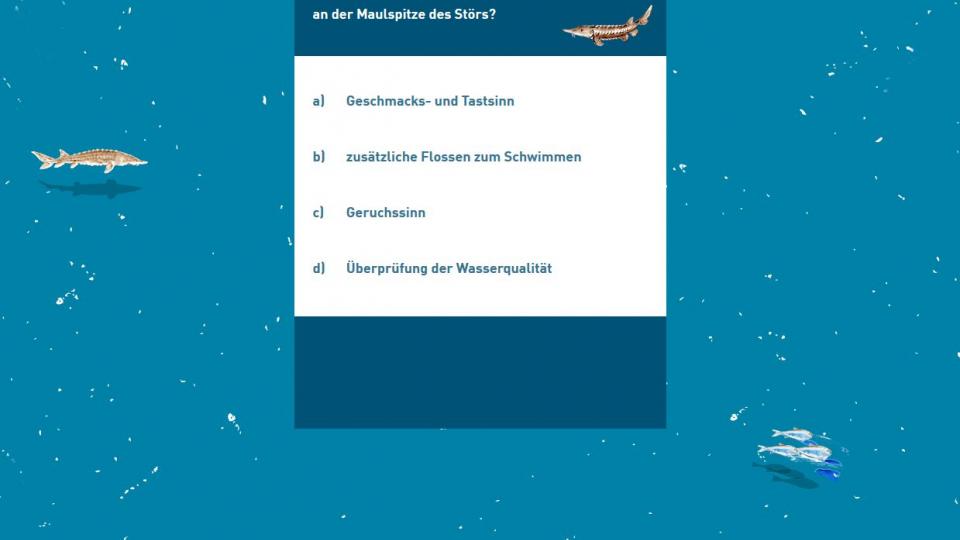Viewport: 960px width, 540px height.
Task: Choose answer b) zusätzliche Flossen zum Schwimmen
Action: (x=463, y=157)
